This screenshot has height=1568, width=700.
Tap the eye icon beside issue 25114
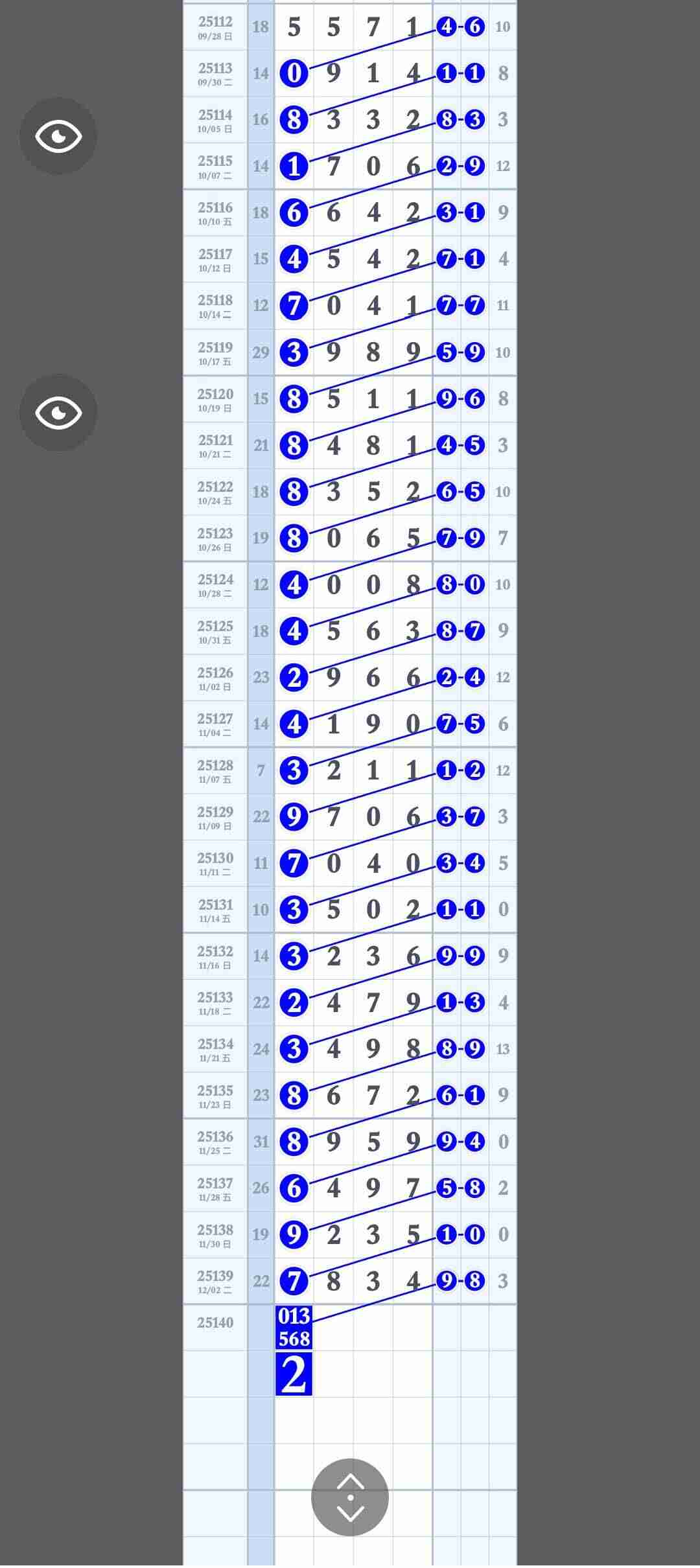(58, 136)
